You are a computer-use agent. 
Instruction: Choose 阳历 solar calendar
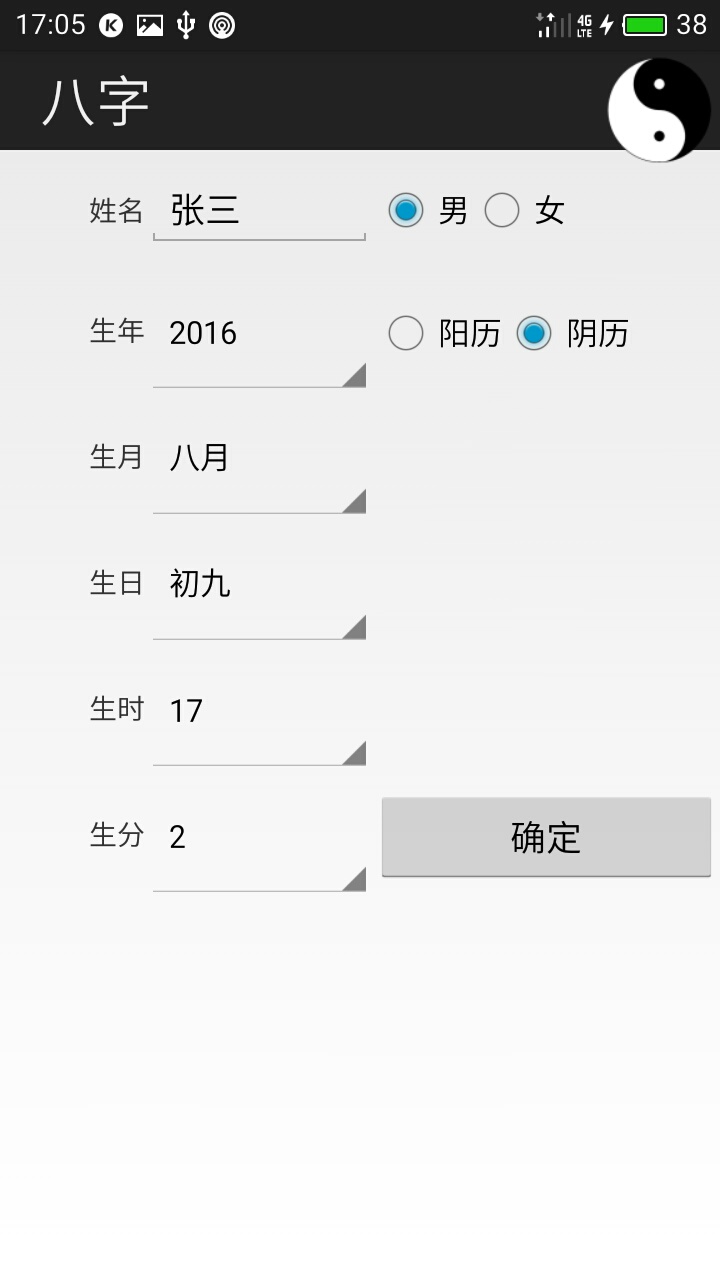tap(406, 333)
